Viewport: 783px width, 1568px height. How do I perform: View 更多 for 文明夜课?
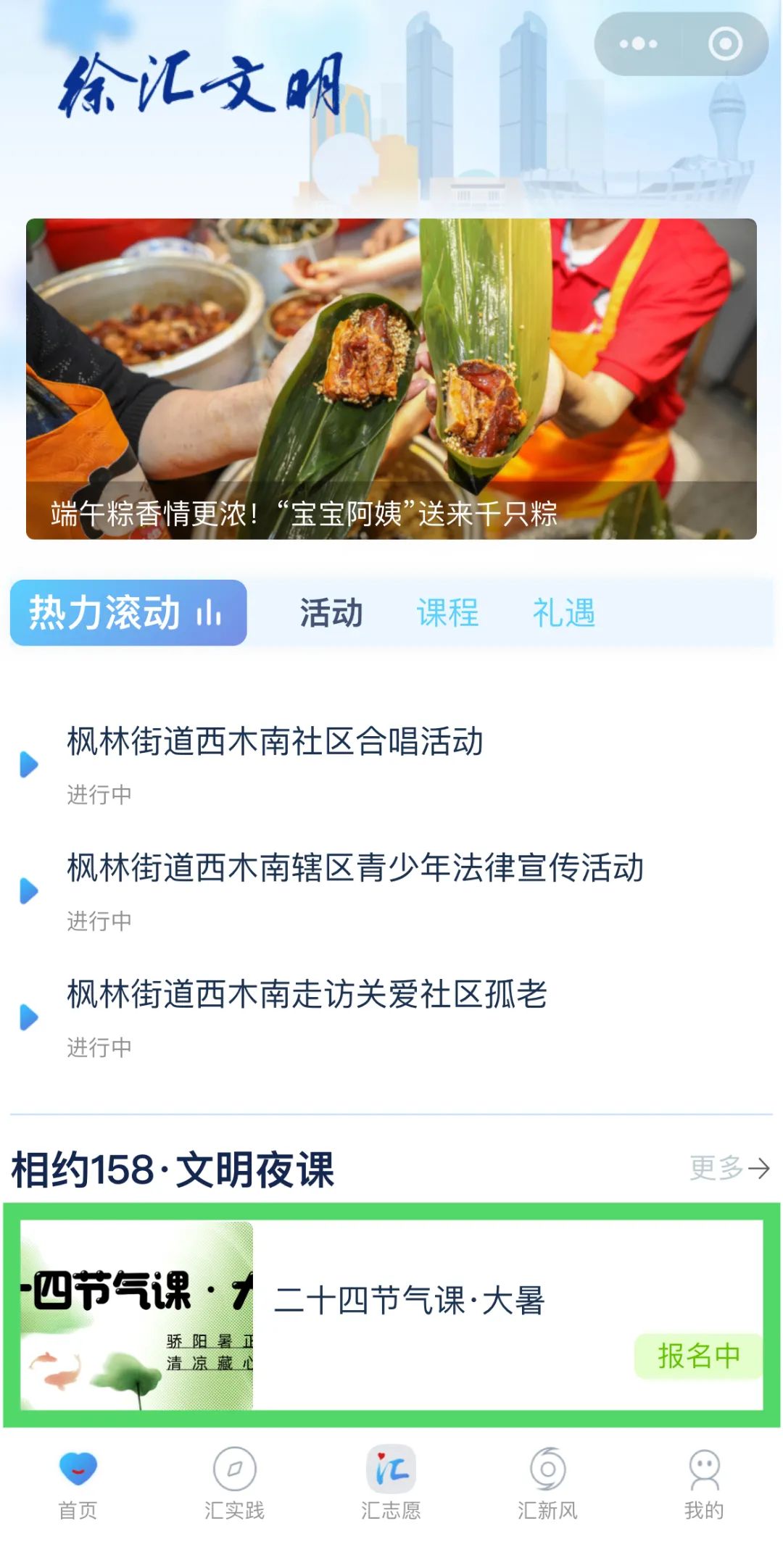pos(729,1168)
